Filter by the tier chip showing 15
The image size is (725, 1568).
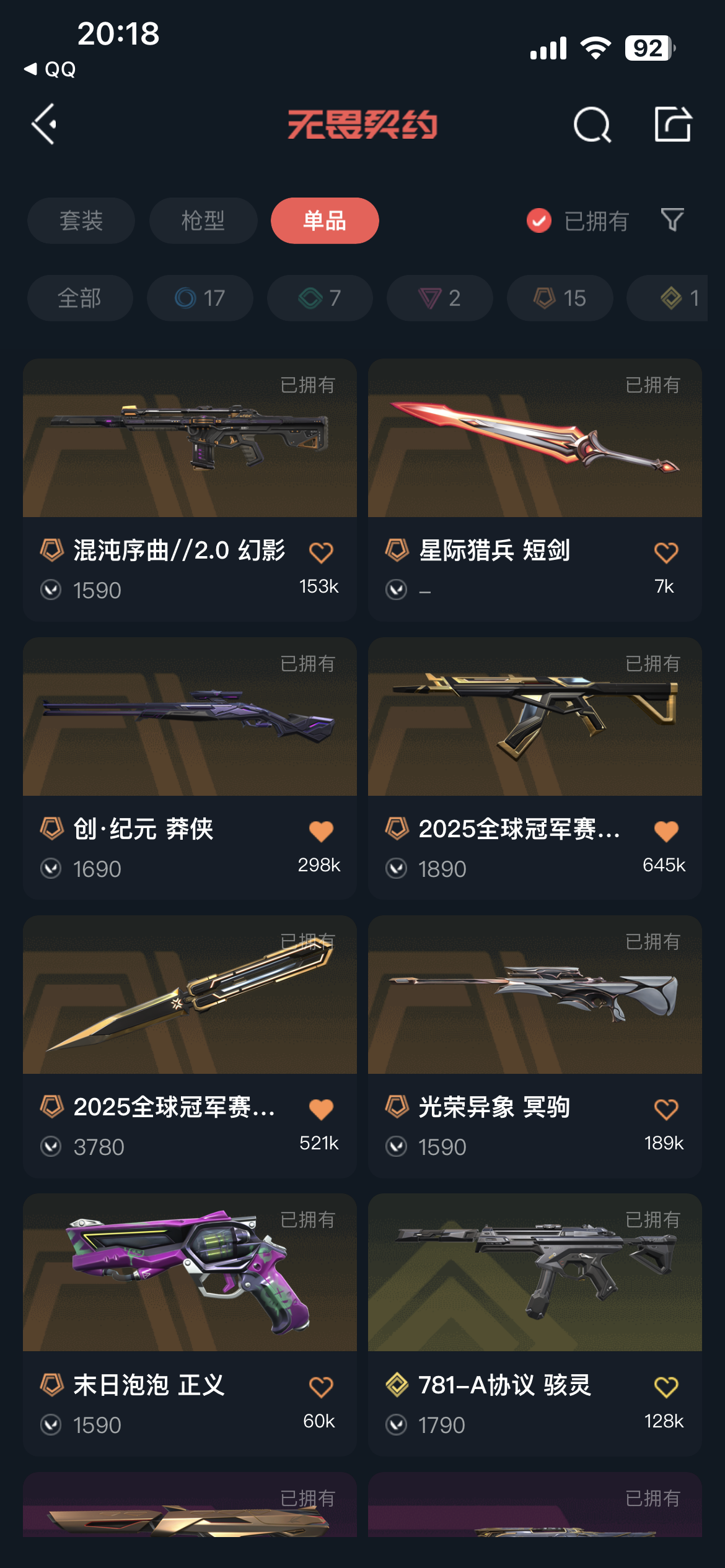pyautogui.click(x=560, y=298)
